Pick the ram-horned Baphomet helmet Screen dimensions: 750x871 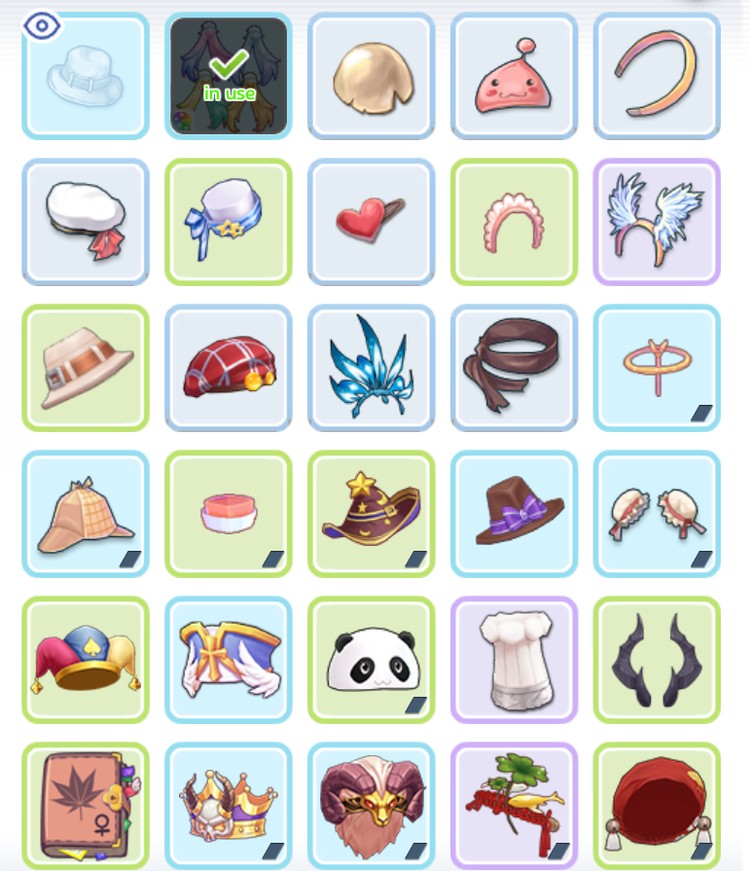(371, 806)
